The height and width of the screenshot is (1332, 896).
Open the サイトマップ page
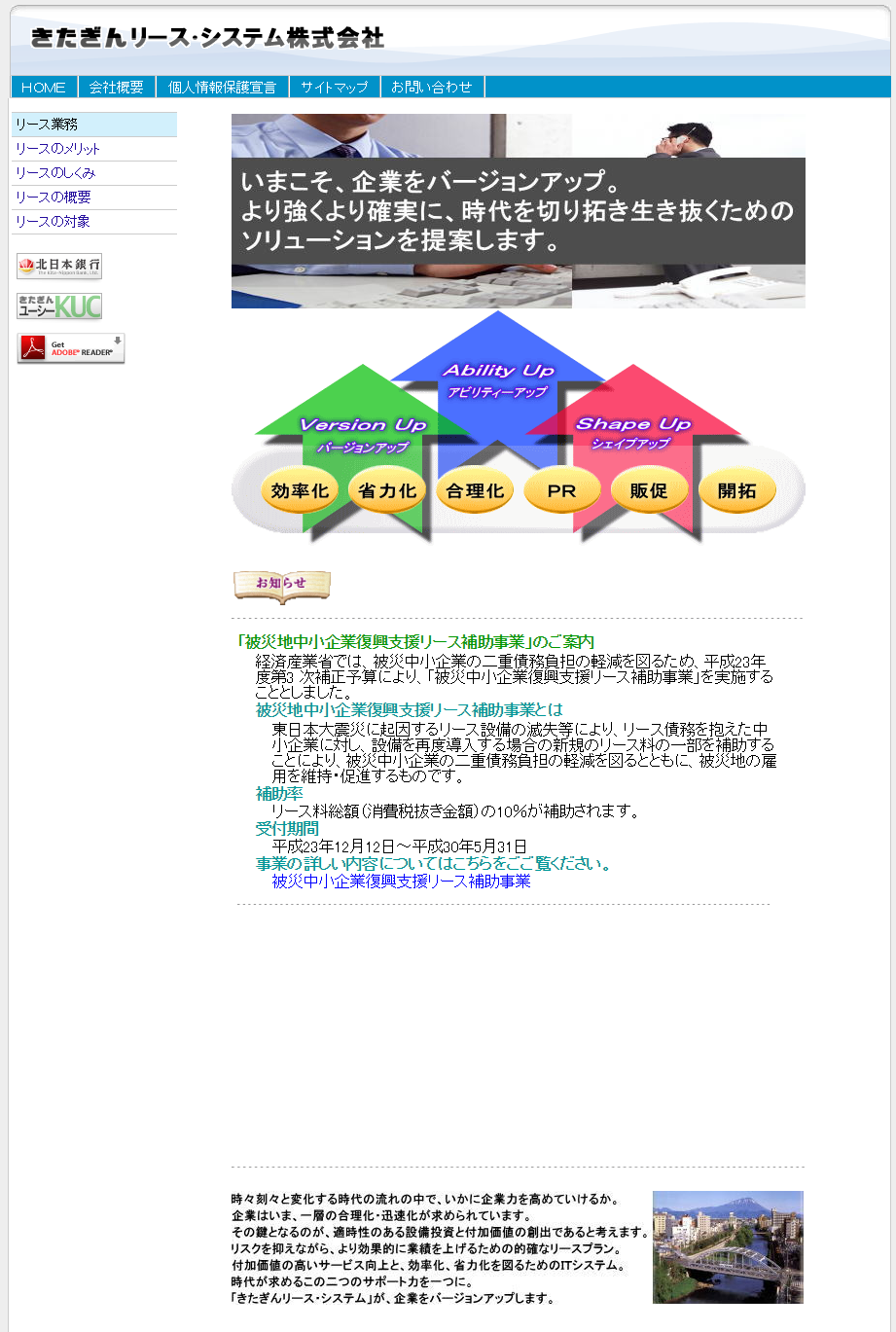[x=335, y=87]
